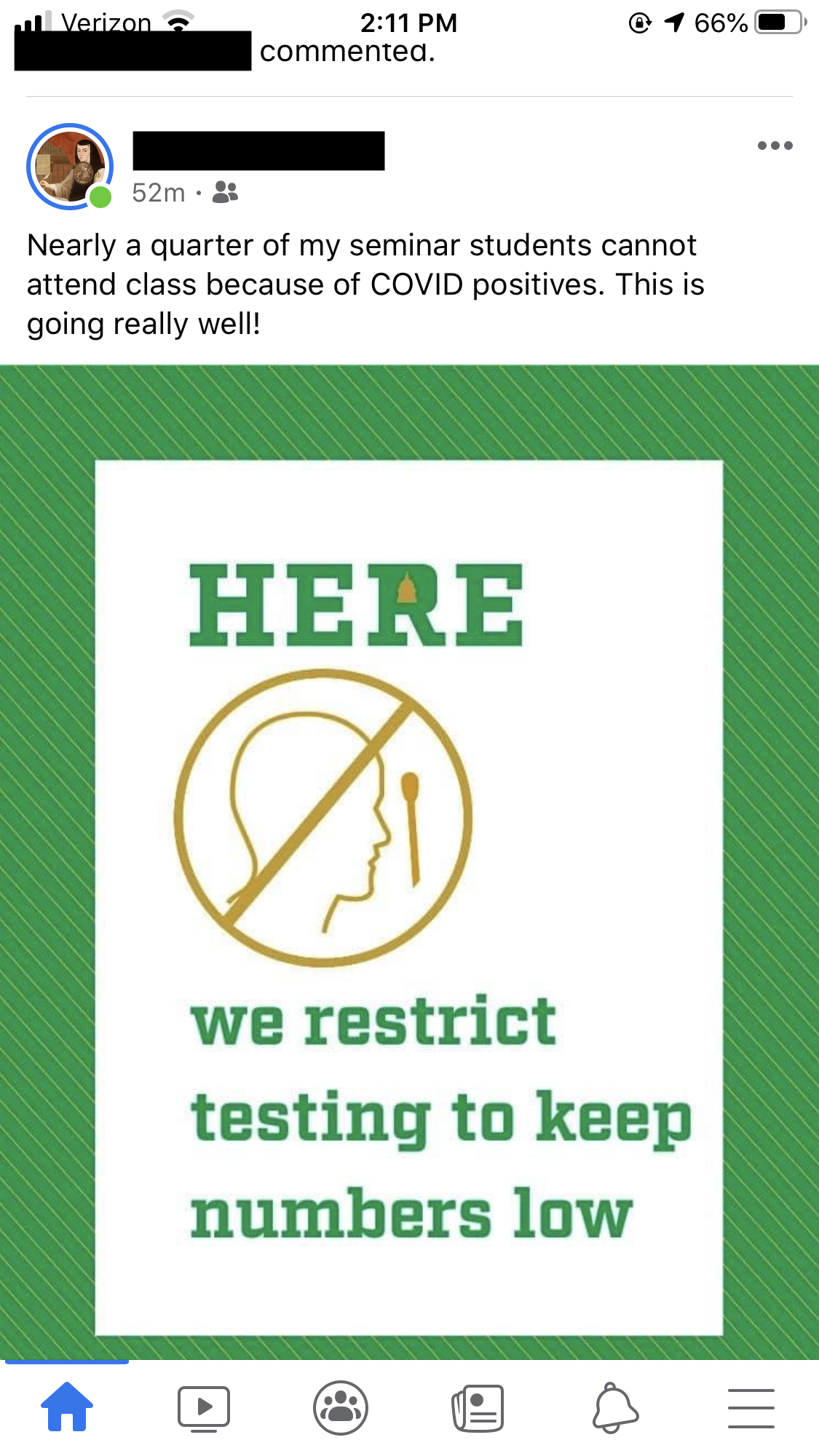Open the Groups tab
819x1456 pixels.
(341, 1408)
